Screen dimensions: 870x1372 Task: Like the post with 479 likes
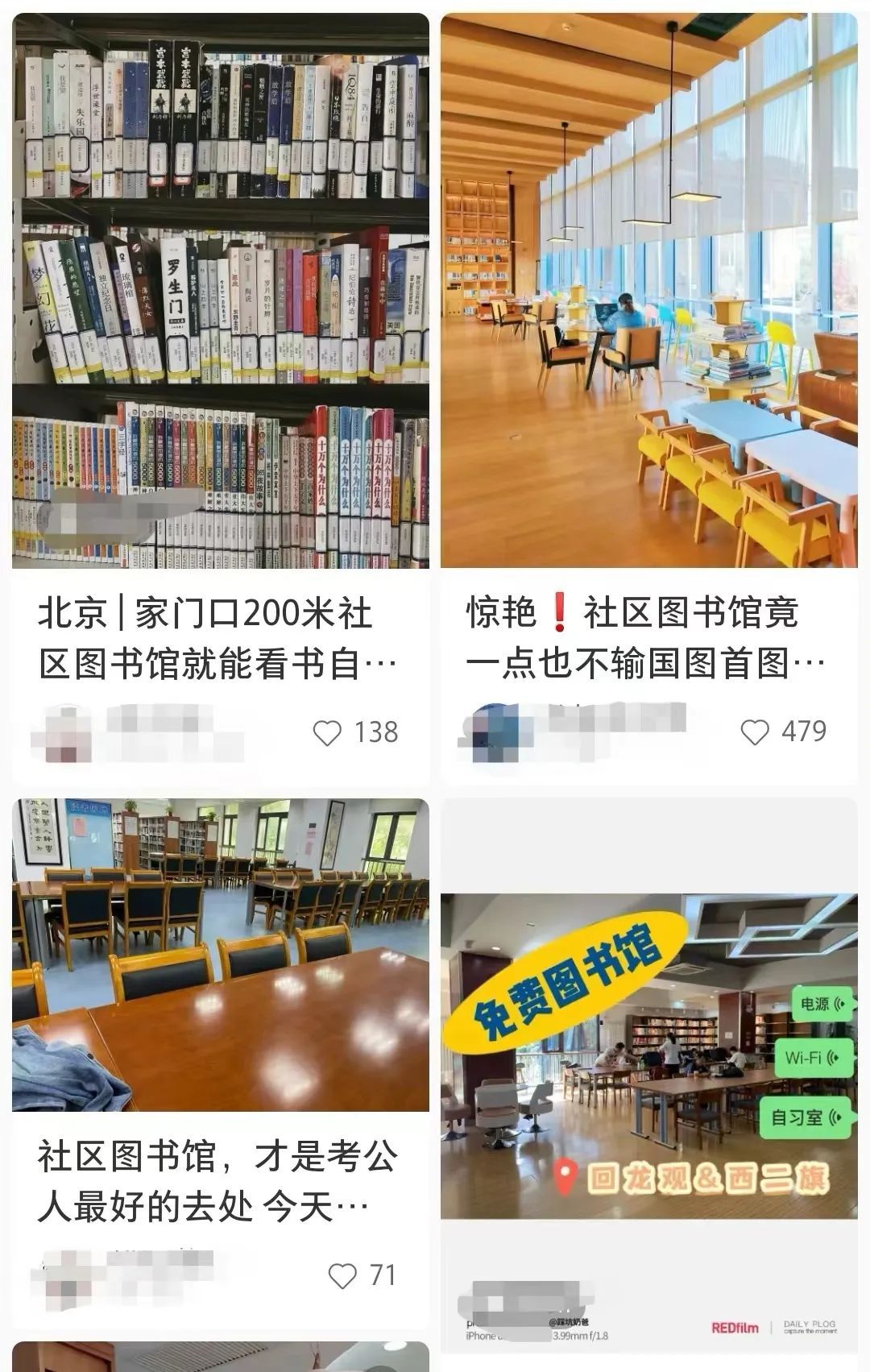click(755, 732)
